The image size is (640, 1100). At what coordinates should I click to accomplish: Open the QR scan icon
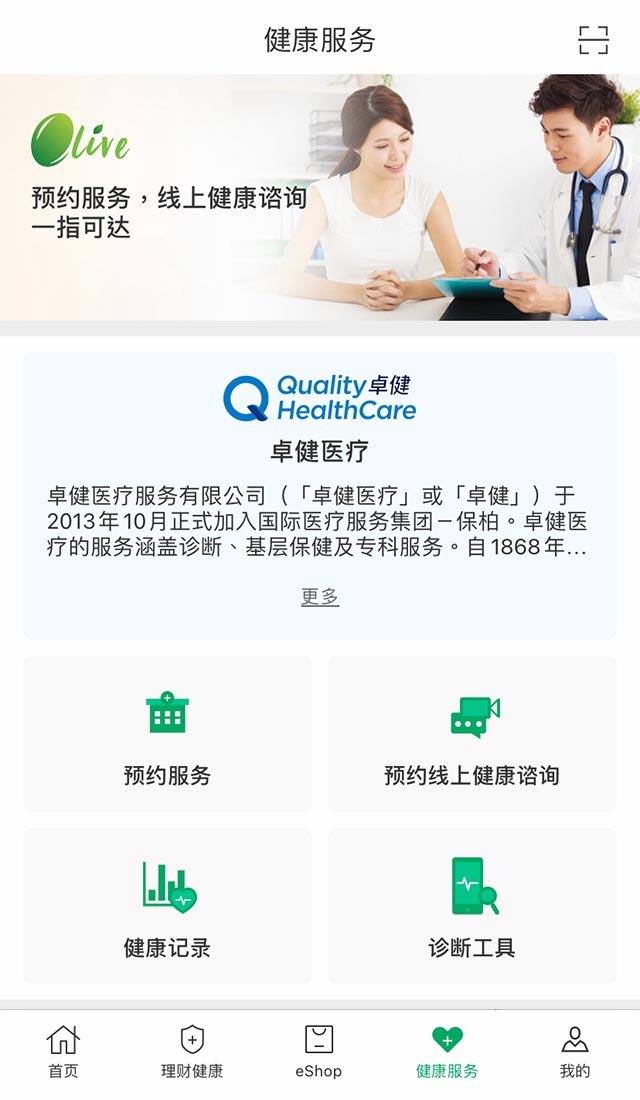coord(593,40)
